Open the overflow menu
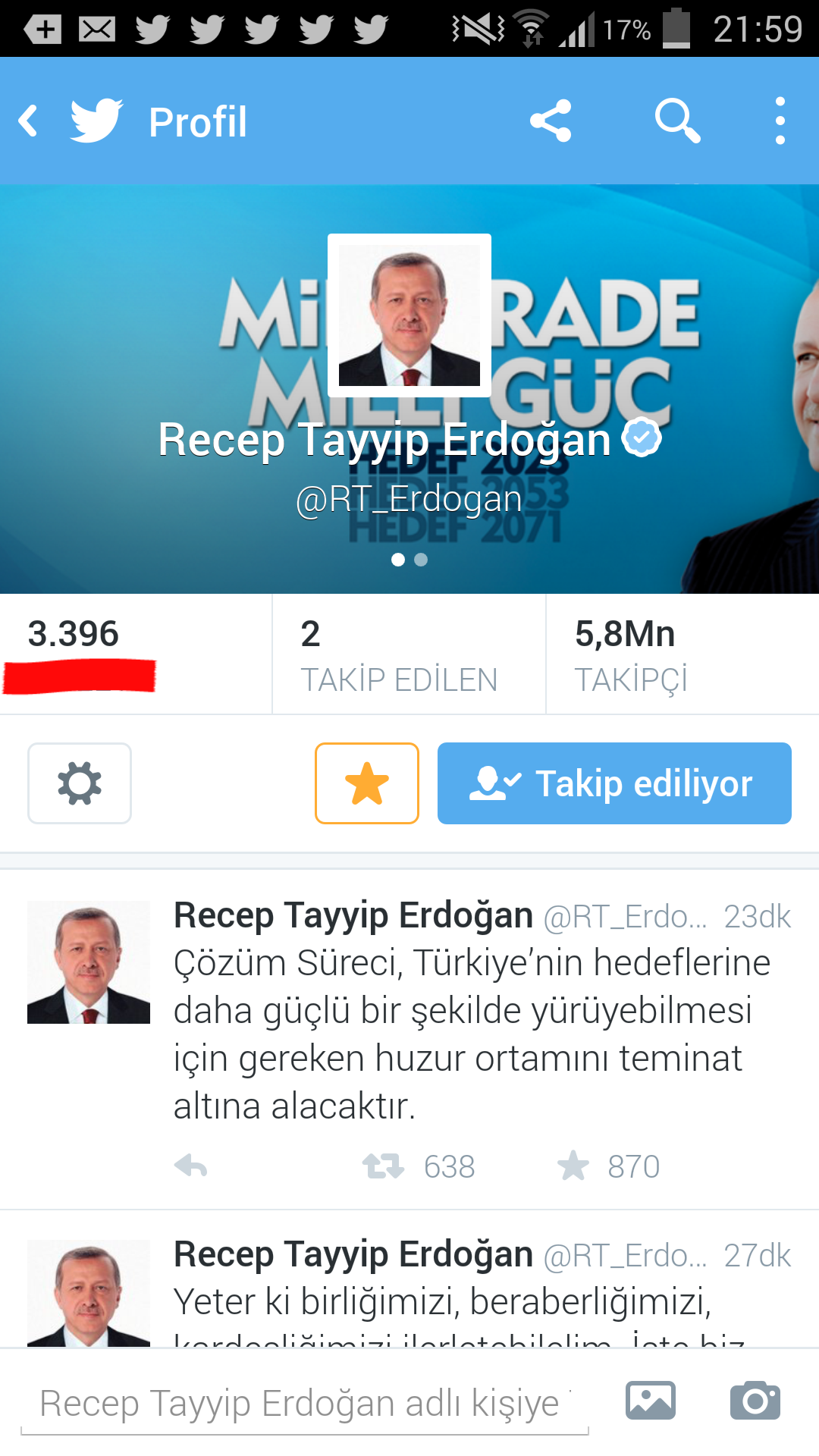The width and height of the screenshot is (819, 1456). pyautogui.click(x=780, y=121)
